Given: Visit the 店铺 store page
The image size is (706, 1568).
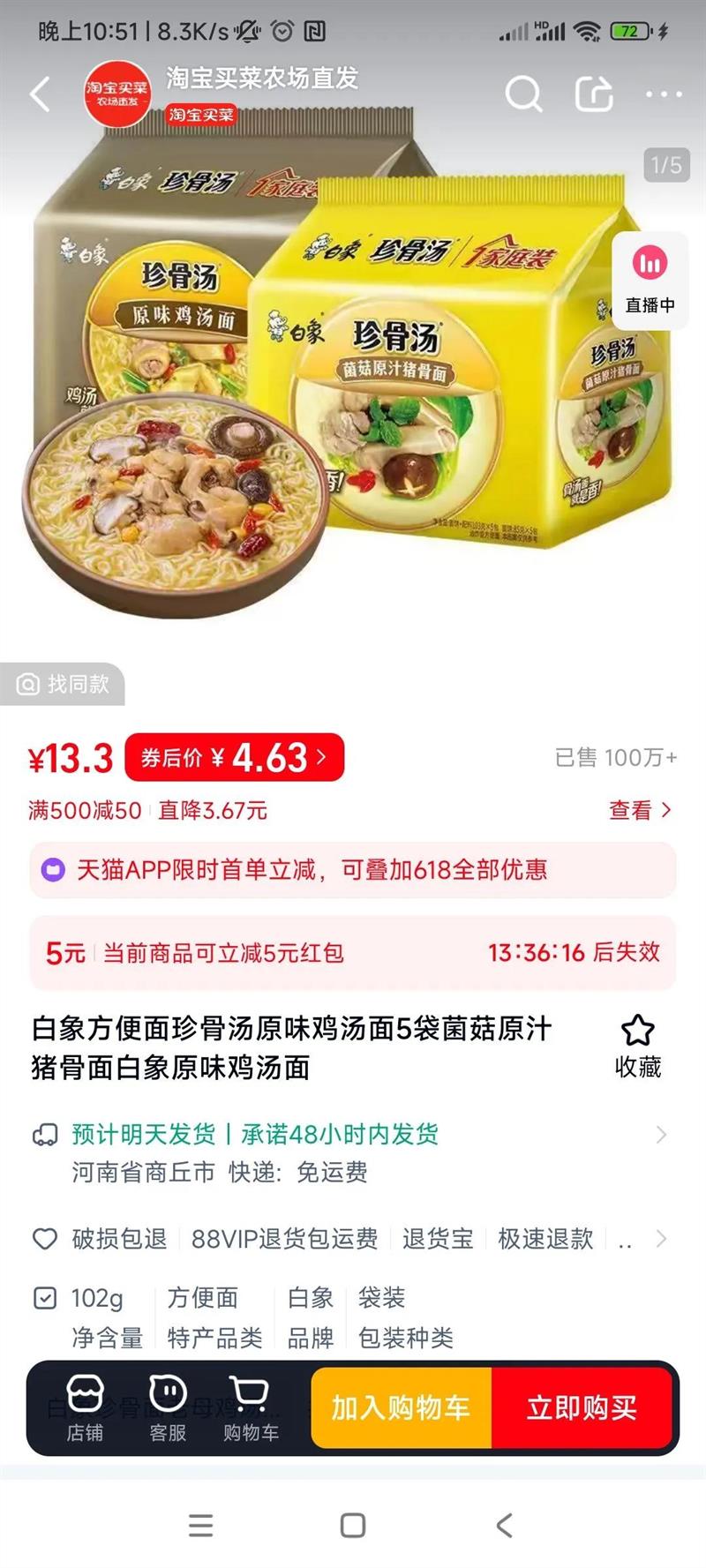Looking at the screenshot, I should (x=85, y=1408).
